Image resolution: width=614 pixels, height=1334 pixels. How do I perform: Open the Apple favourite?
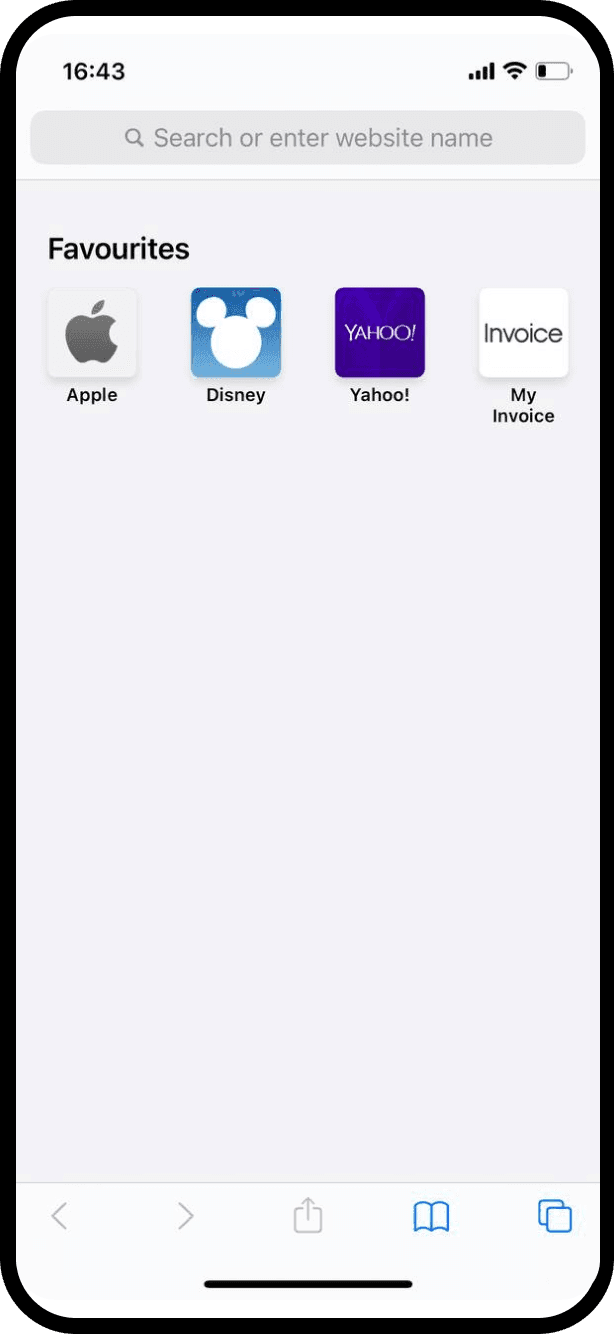pos(92,333)
